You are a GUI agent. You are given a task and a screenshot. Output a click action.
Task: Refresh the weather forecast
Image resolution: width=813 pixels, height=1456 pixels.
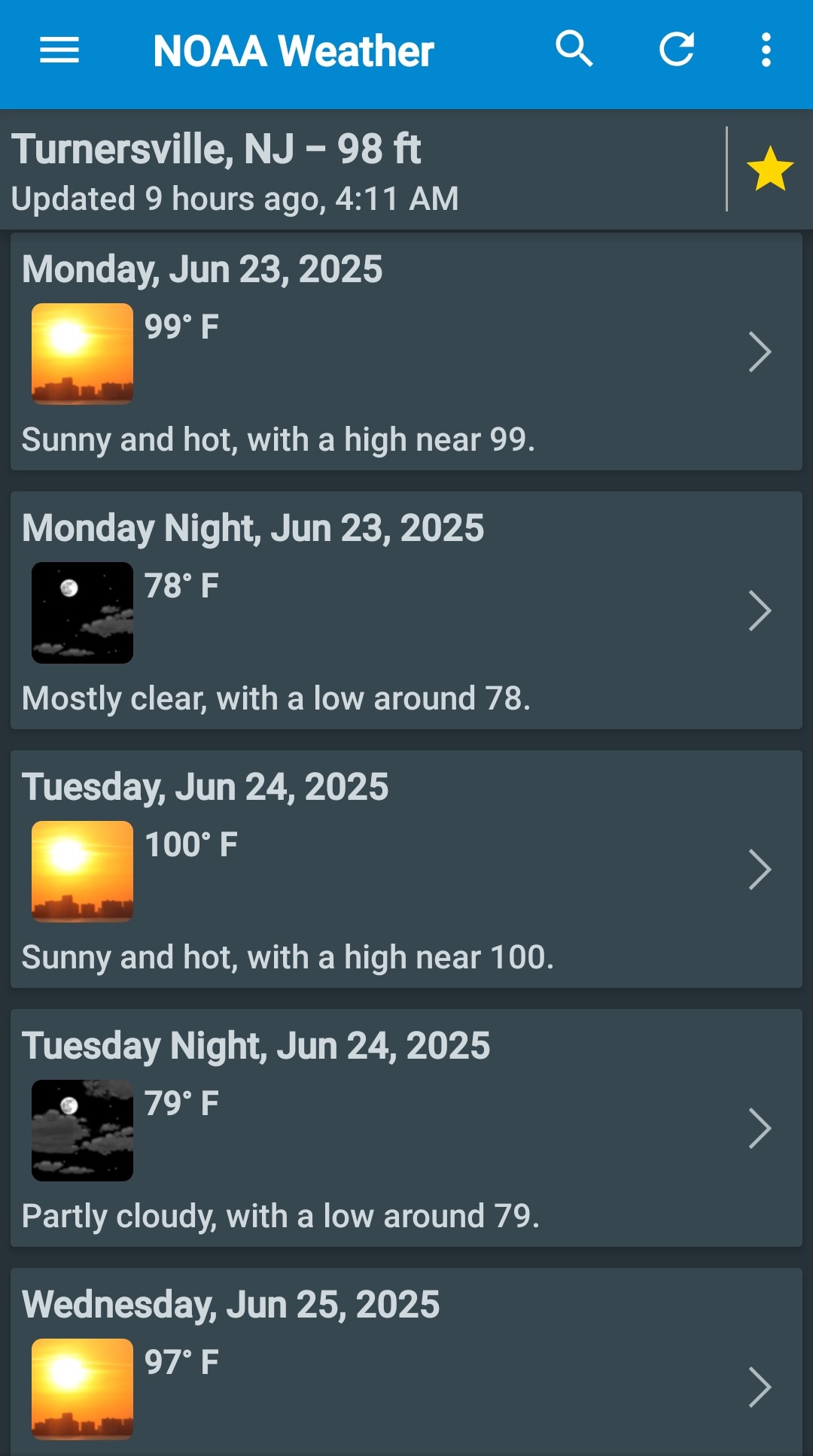coord(677,50)
